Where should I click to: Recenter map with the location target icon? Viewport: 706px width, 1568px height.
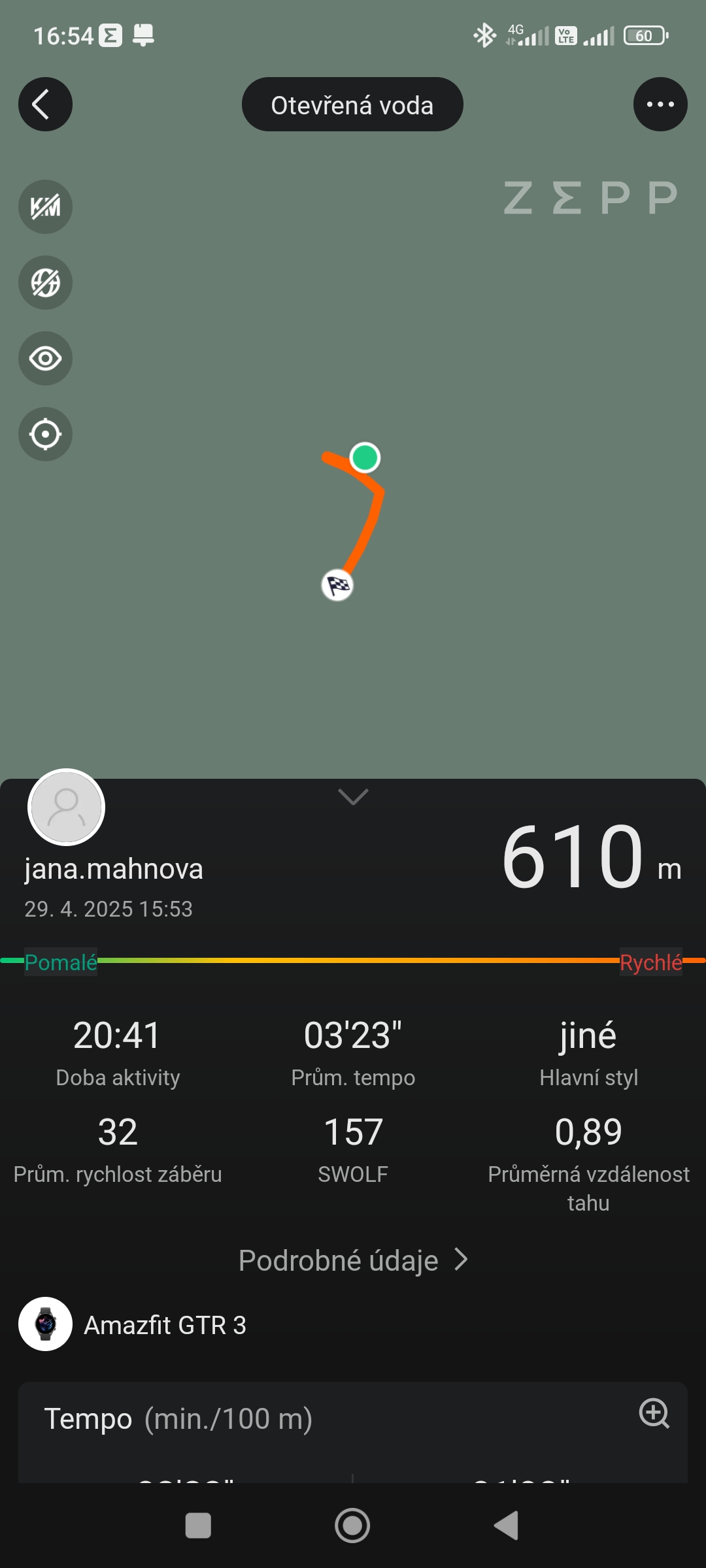[45, 434]
